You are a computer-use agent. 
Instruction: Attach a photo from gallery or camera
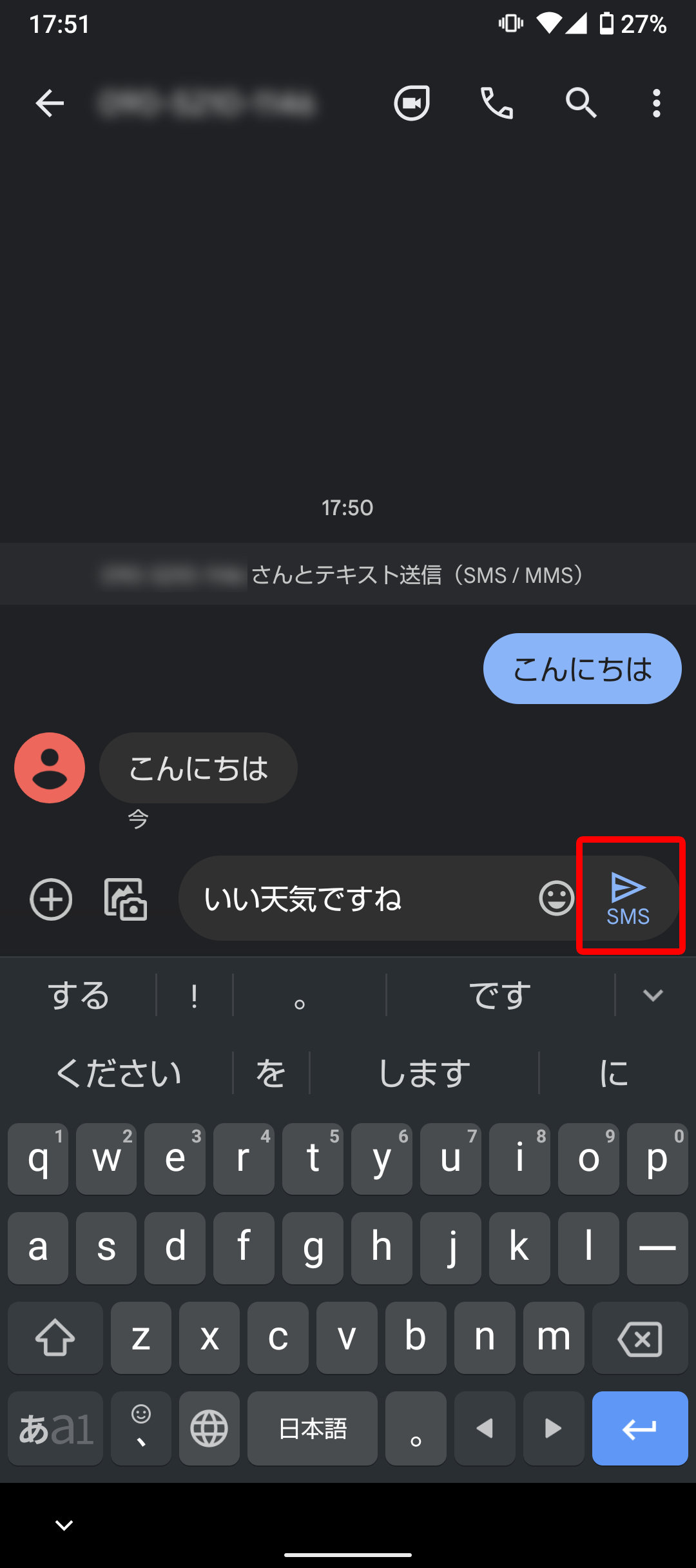pos(126,899)
